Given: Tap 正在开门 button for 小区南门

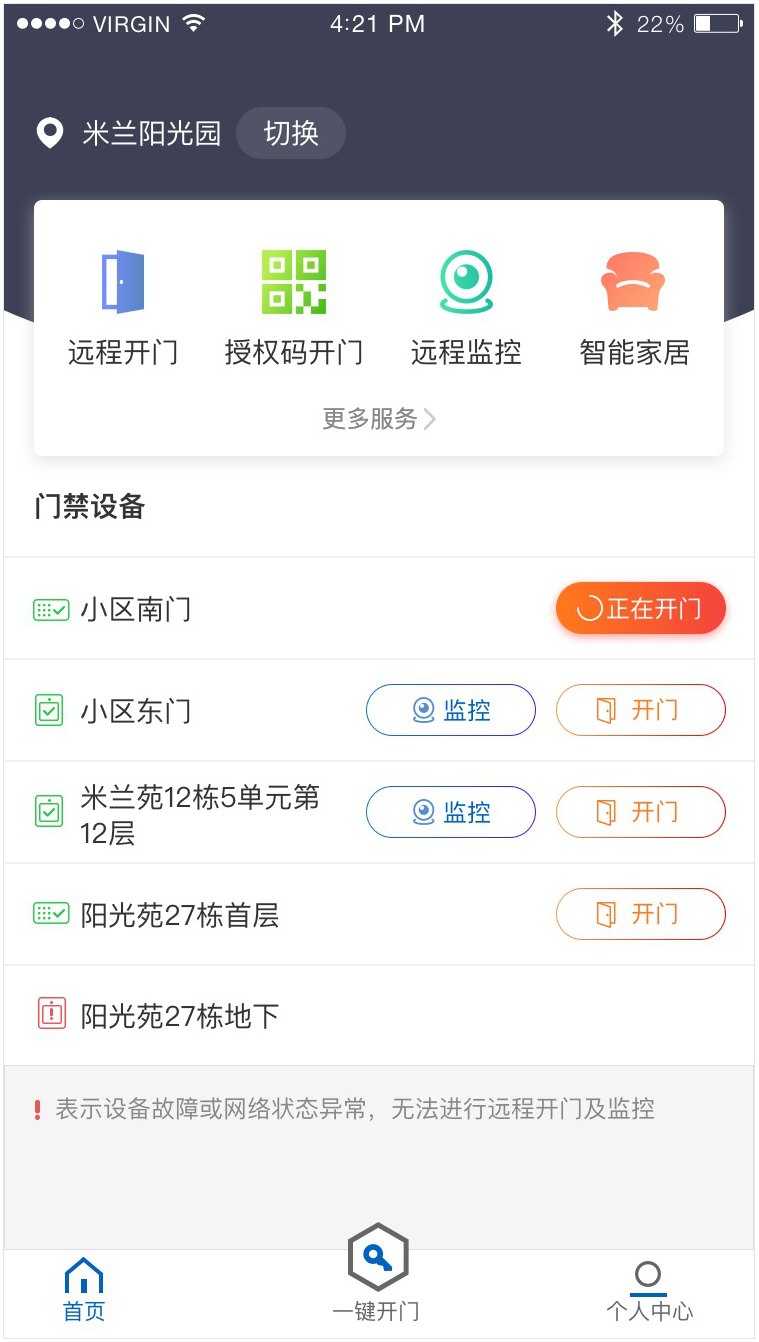Looking at the screenshot, I should coord(640,608).
